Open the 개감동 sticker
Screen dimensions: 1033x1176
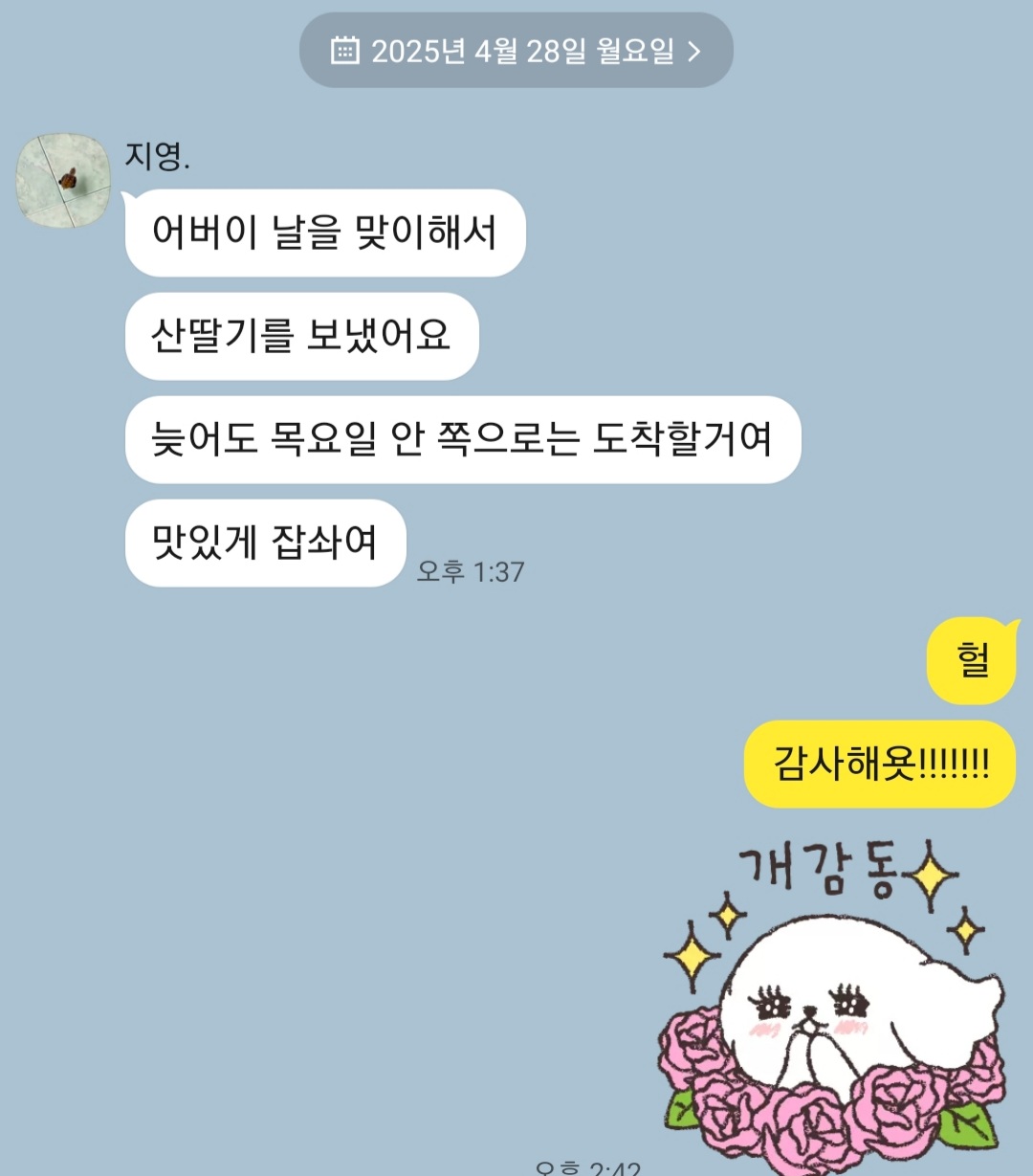(x=832, y=1005)
